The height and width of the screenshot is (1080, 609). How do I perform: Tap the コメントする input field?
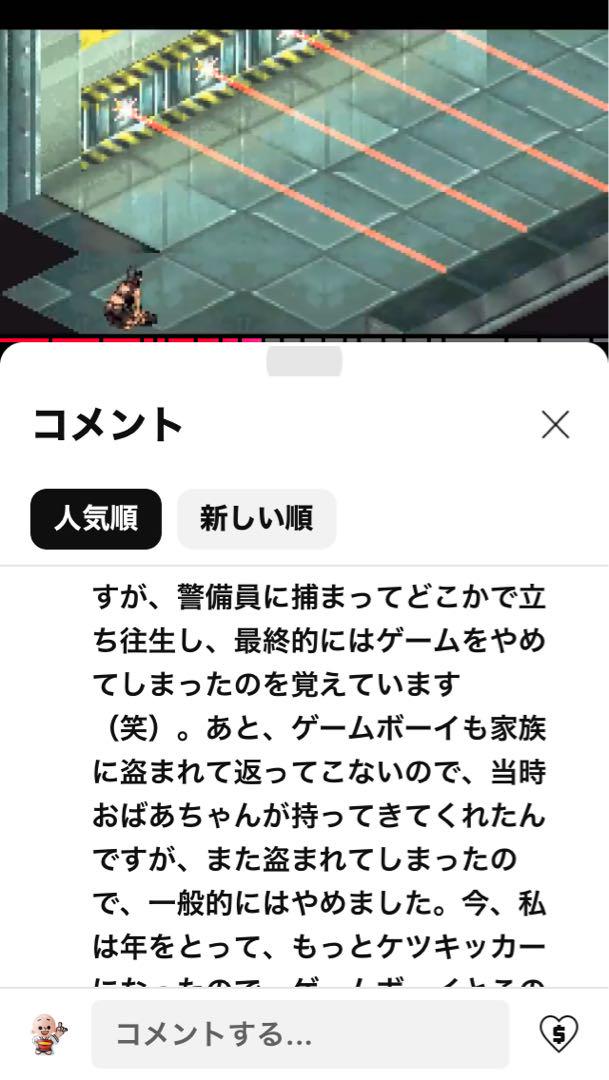pyautogui.click(x=300, y=1034)
